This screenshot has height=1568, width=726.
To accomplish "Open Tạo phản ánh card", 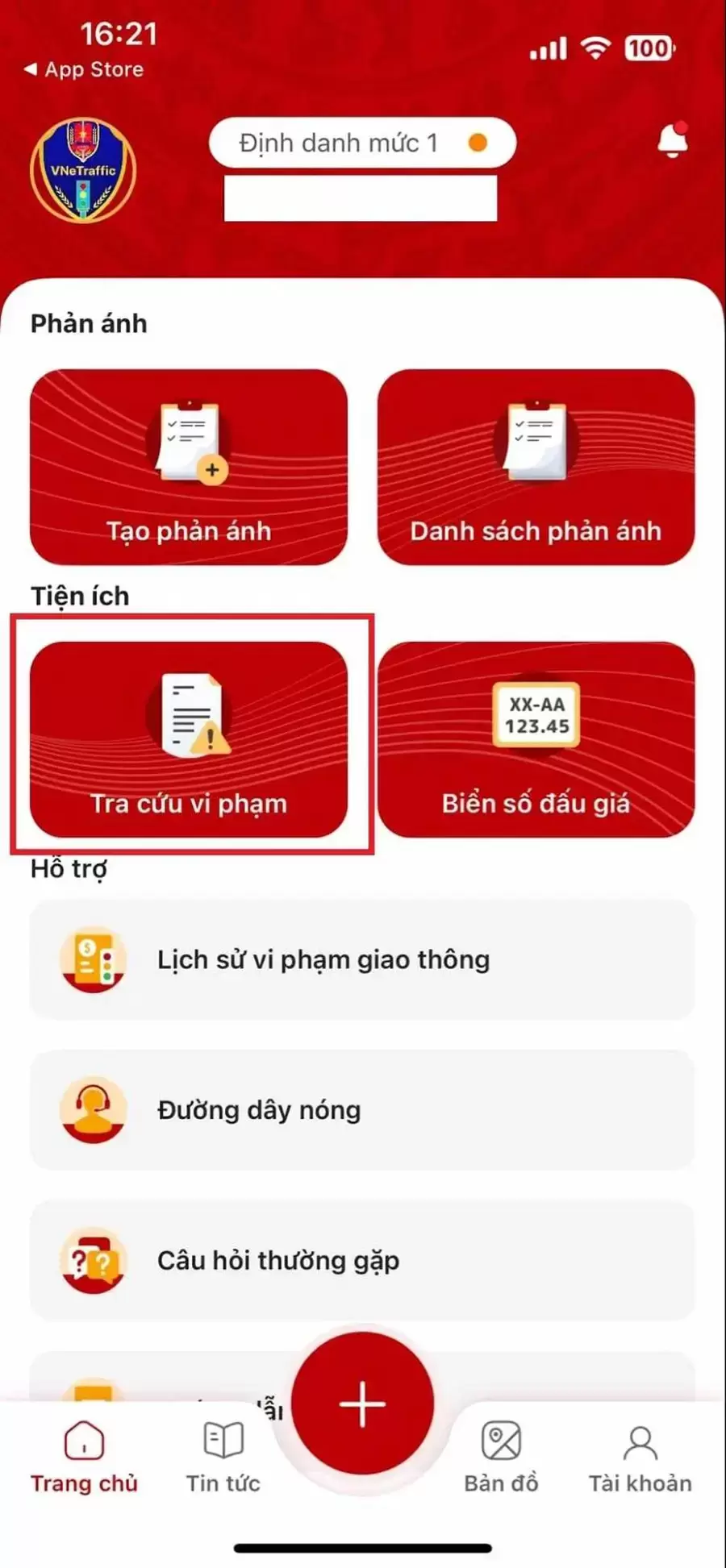I will 189,468.
